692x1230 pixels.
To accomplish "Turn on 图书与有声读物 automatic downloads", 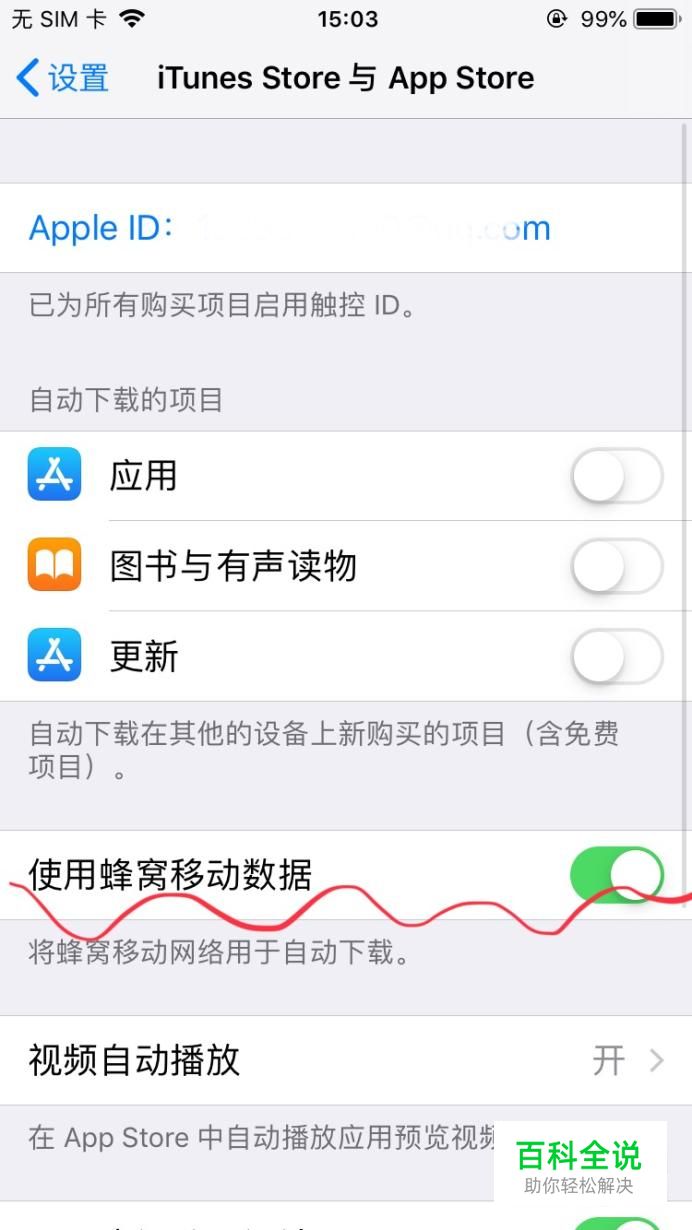I will (x=616, y=566).
